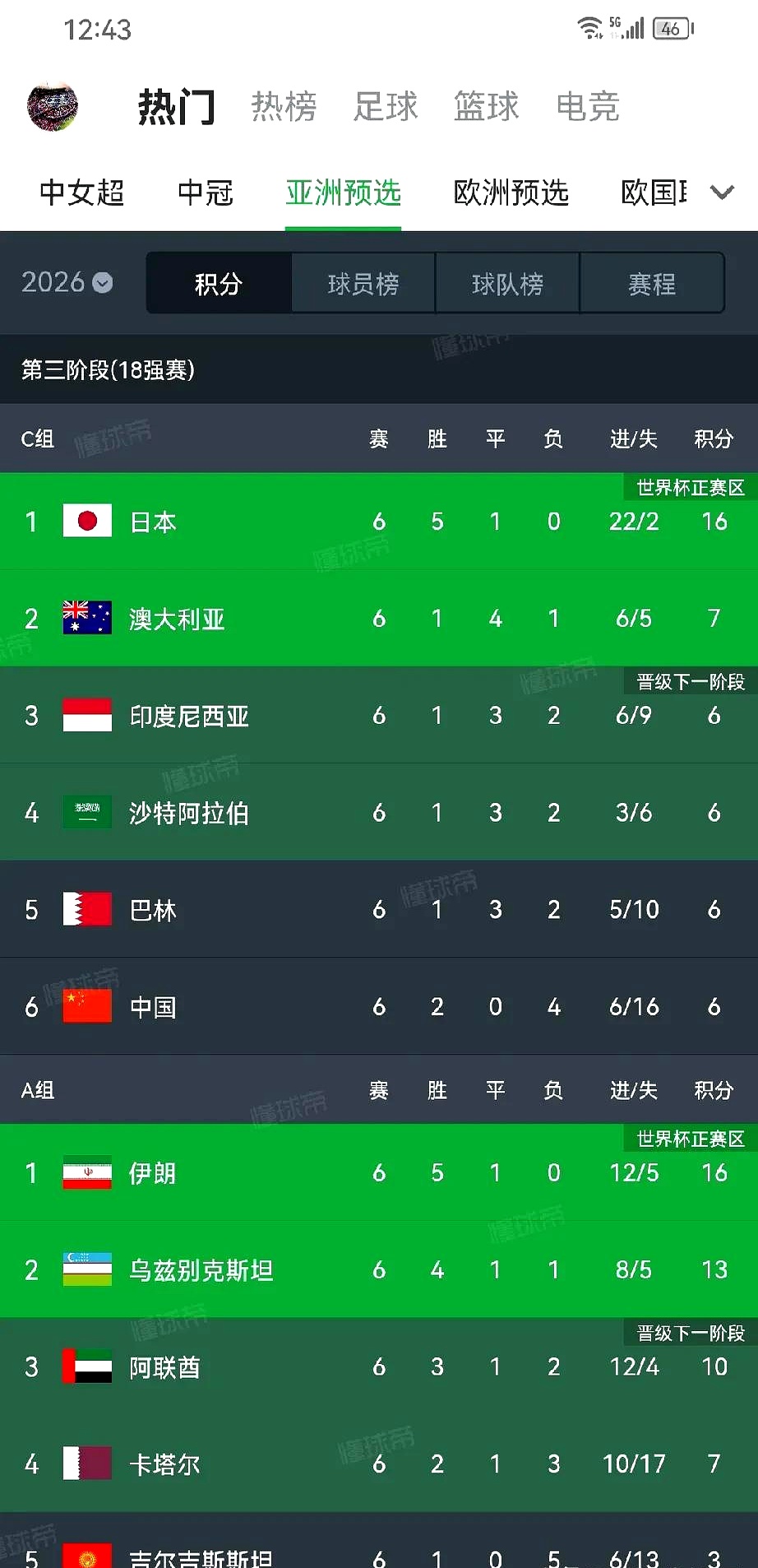Switch to the 热榜 tab
Screen dimensions: 758x1568
(284, 107)
